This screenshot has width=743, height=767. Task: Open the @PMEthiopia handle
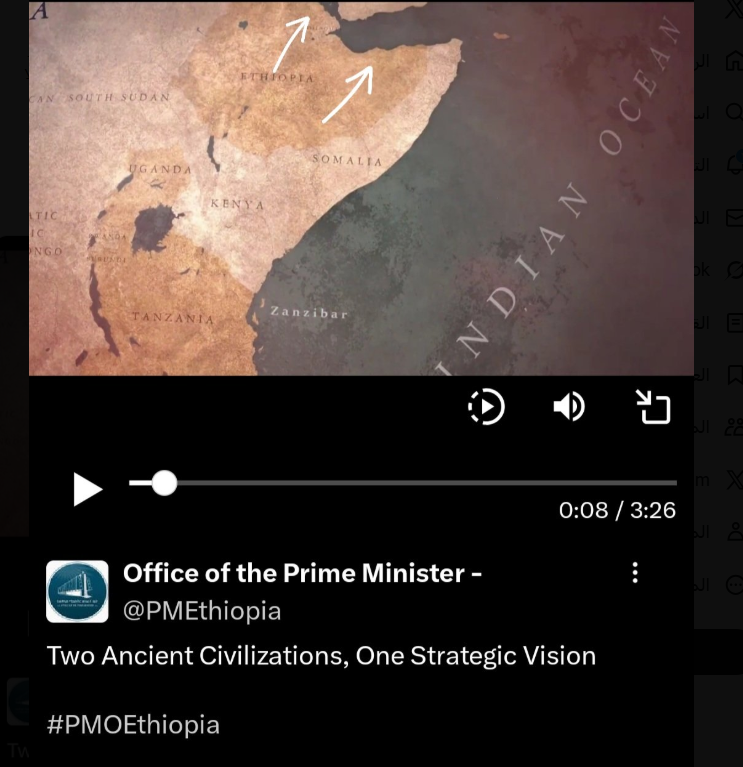(201, 610)
